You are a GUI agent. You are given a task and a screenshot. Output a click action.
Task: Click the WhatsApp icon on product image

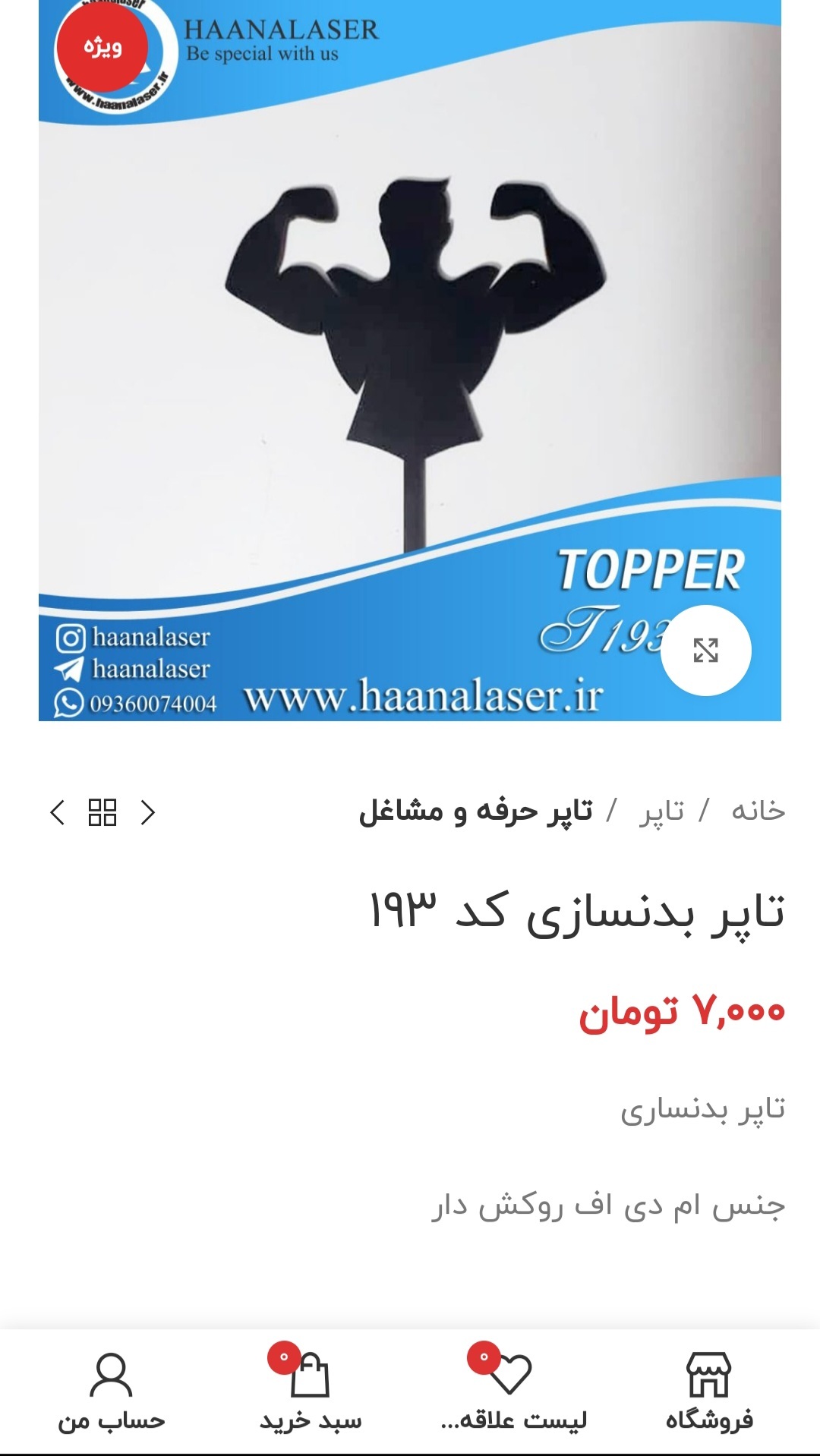[70, 702]
